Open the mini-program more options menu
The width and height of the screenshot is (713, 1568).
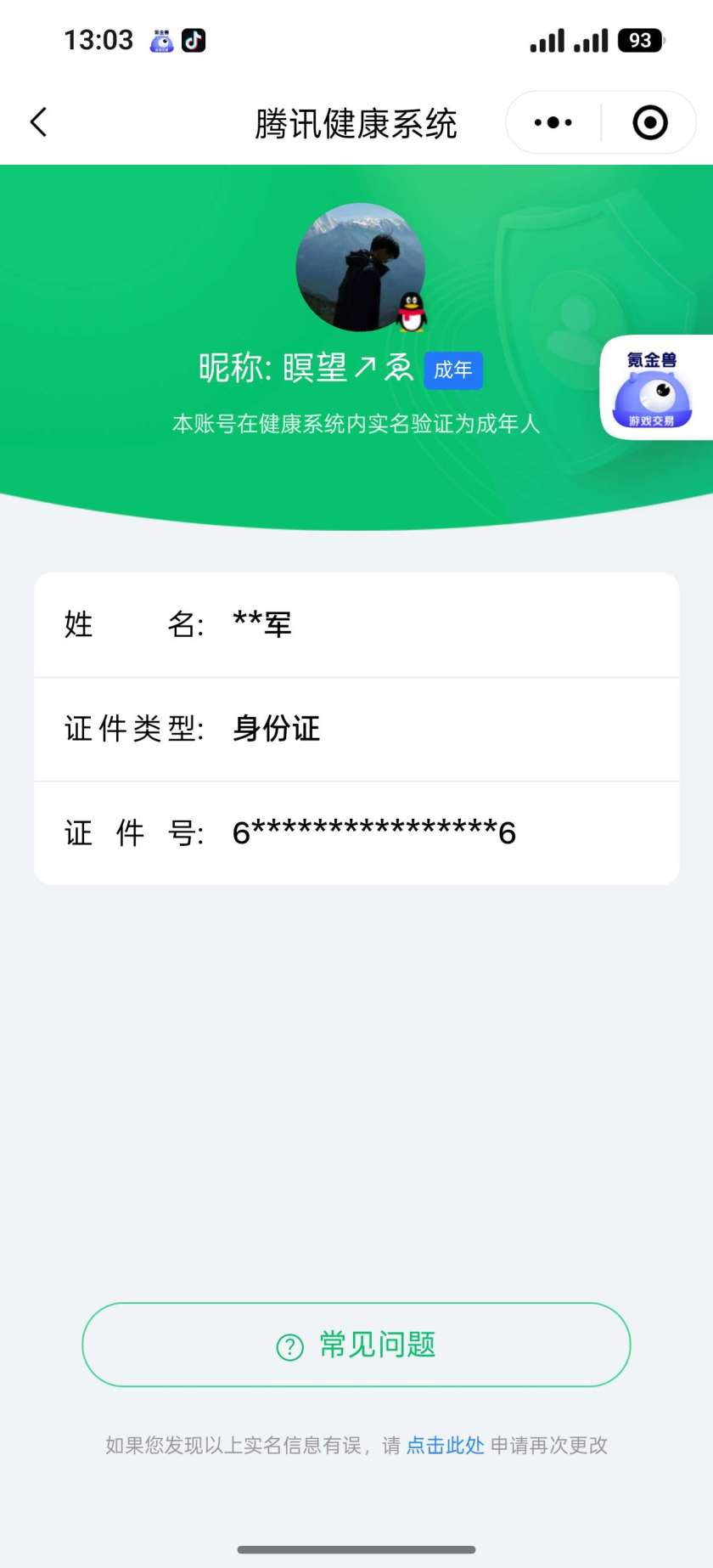[551, 121]
